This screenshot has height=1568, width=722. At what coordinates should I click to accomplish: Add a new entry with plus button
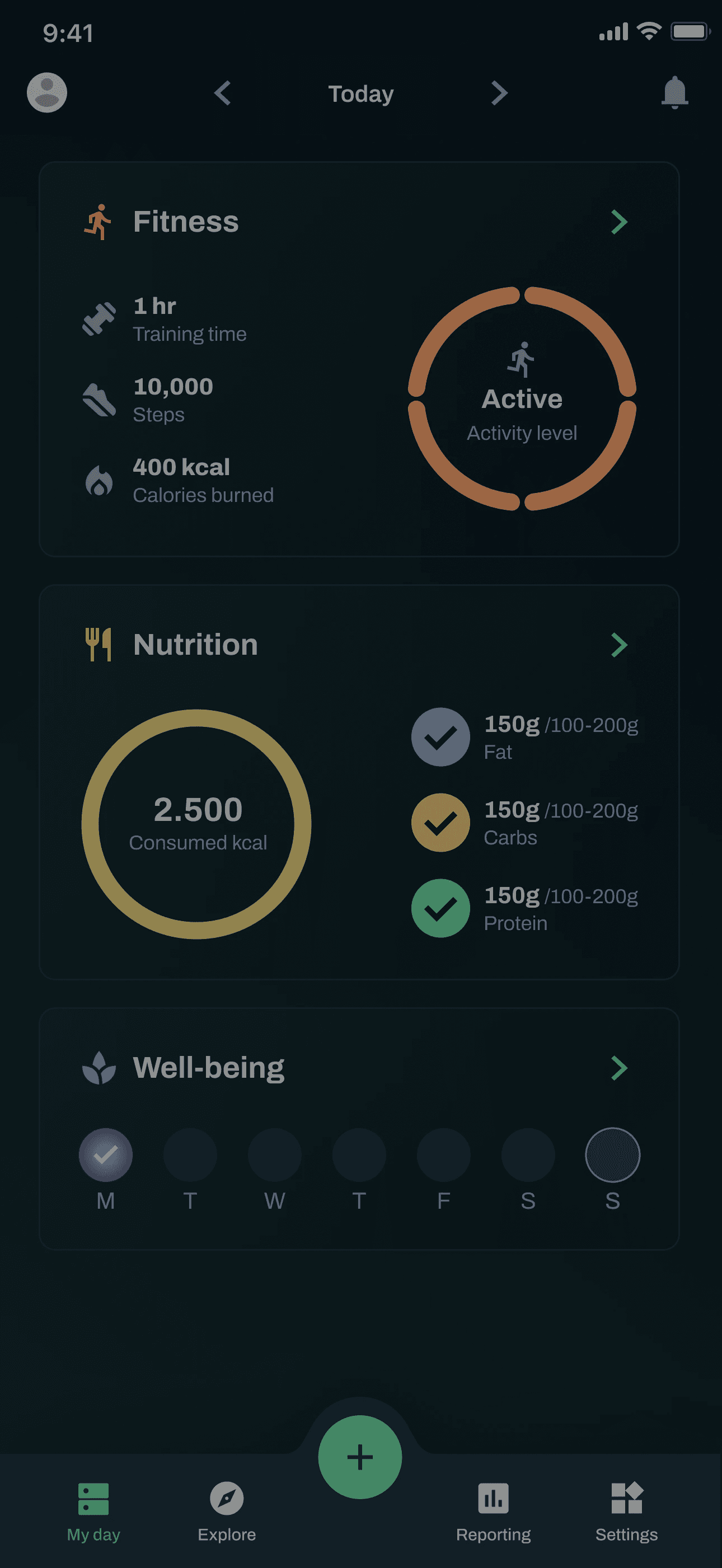pos(360,1457)
